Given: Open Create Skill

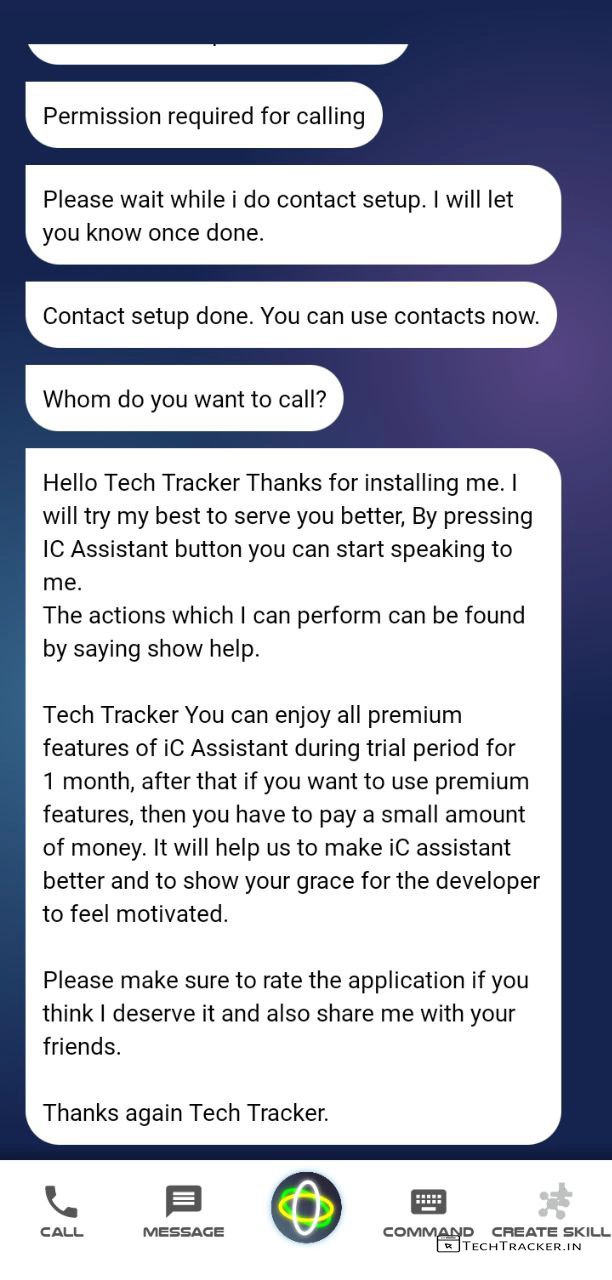Looking at the screenshot, I should pos(551,1210).
